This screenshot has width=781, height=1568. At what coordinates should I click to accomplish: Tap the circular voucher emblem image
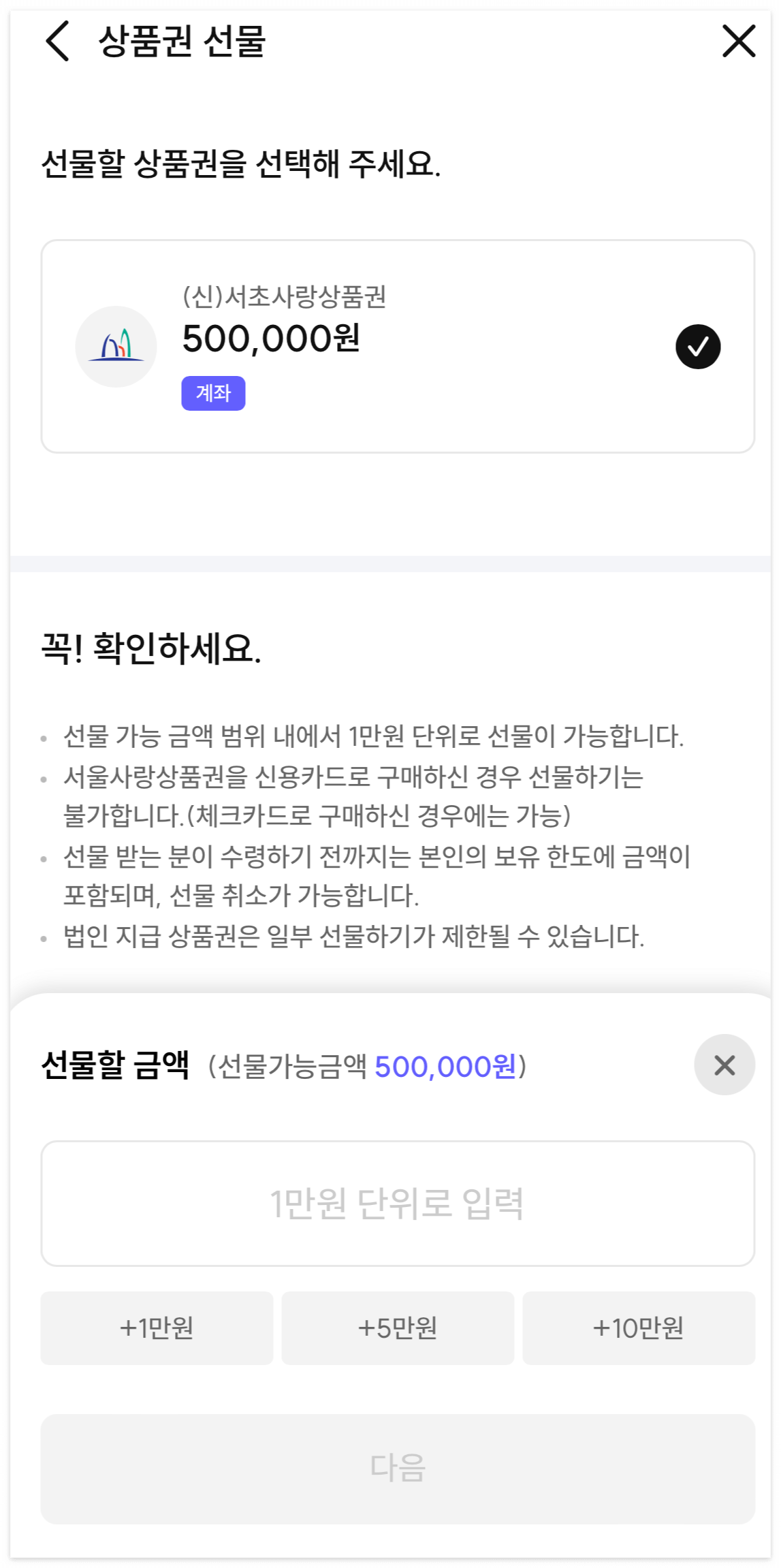(x=116, y=345)
